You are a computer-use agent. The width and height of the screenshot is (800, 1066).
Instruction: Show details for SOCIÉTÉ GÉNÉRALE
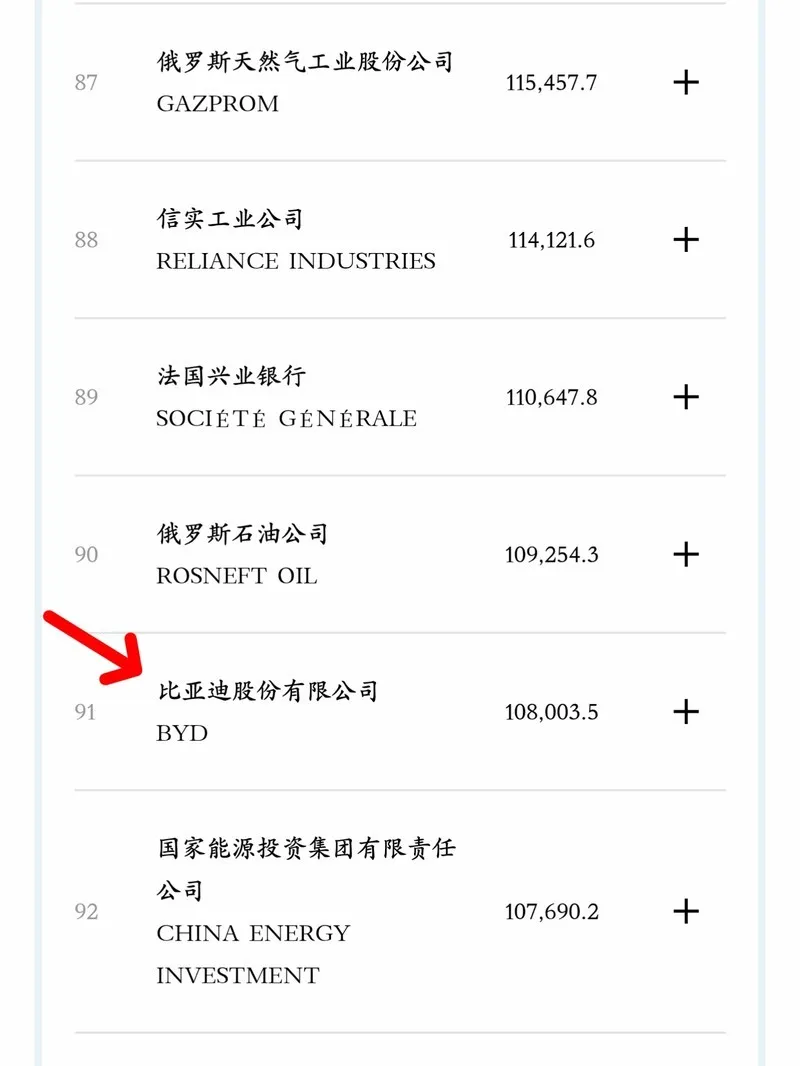(685, 397)
